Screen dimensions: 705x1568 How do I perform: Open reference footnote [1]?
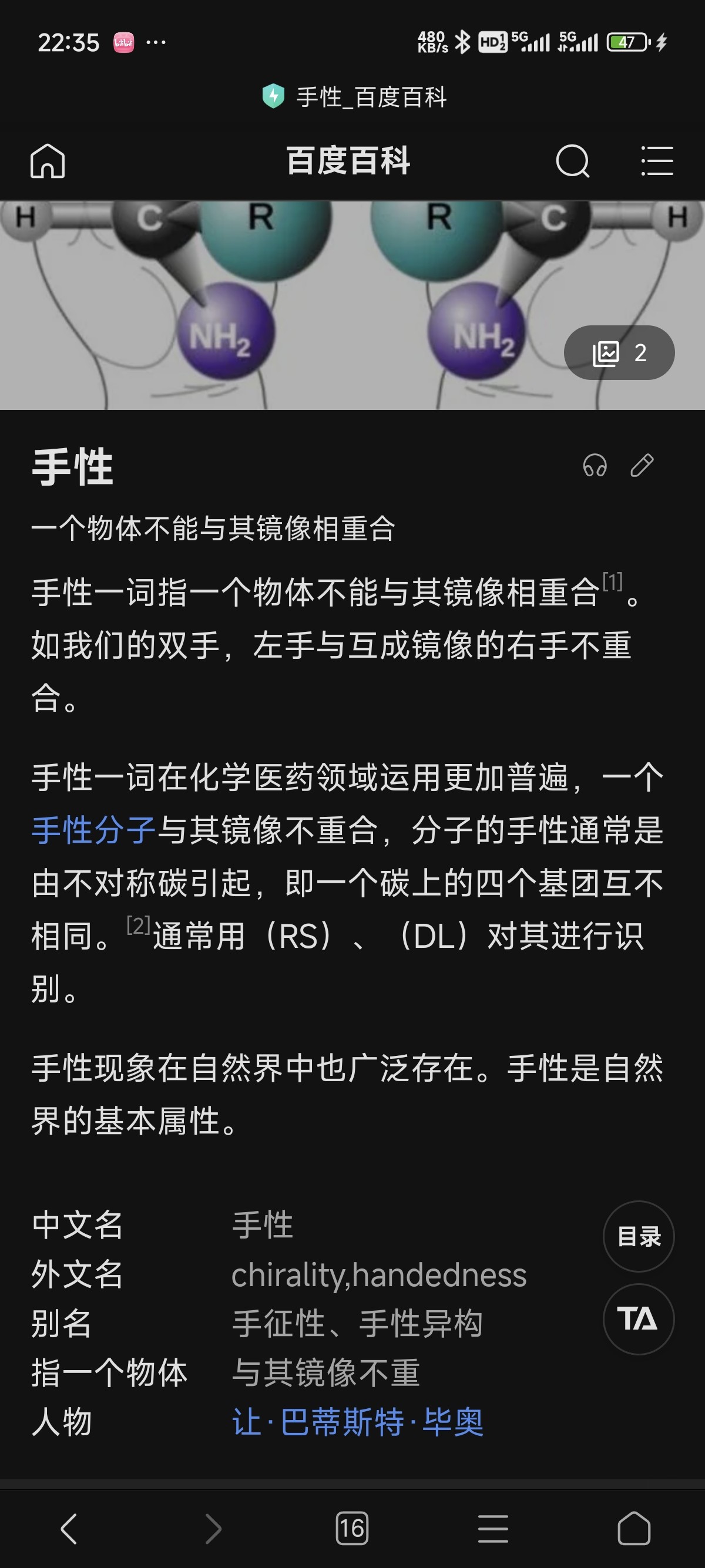click(x=612, y=582)
